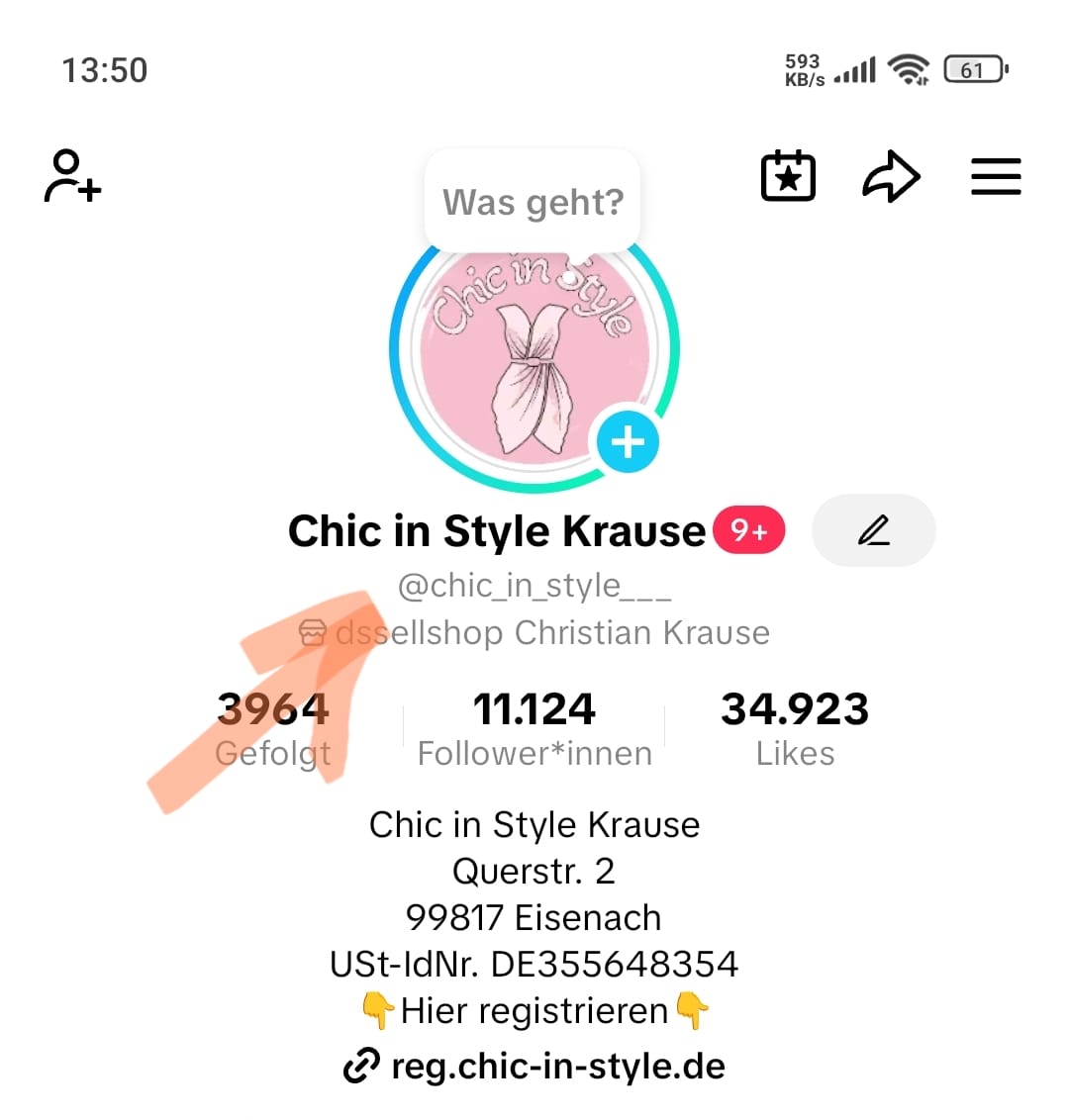
Task: Tap the 34.923 Likes counter
Action: click(x=794, y=727)
